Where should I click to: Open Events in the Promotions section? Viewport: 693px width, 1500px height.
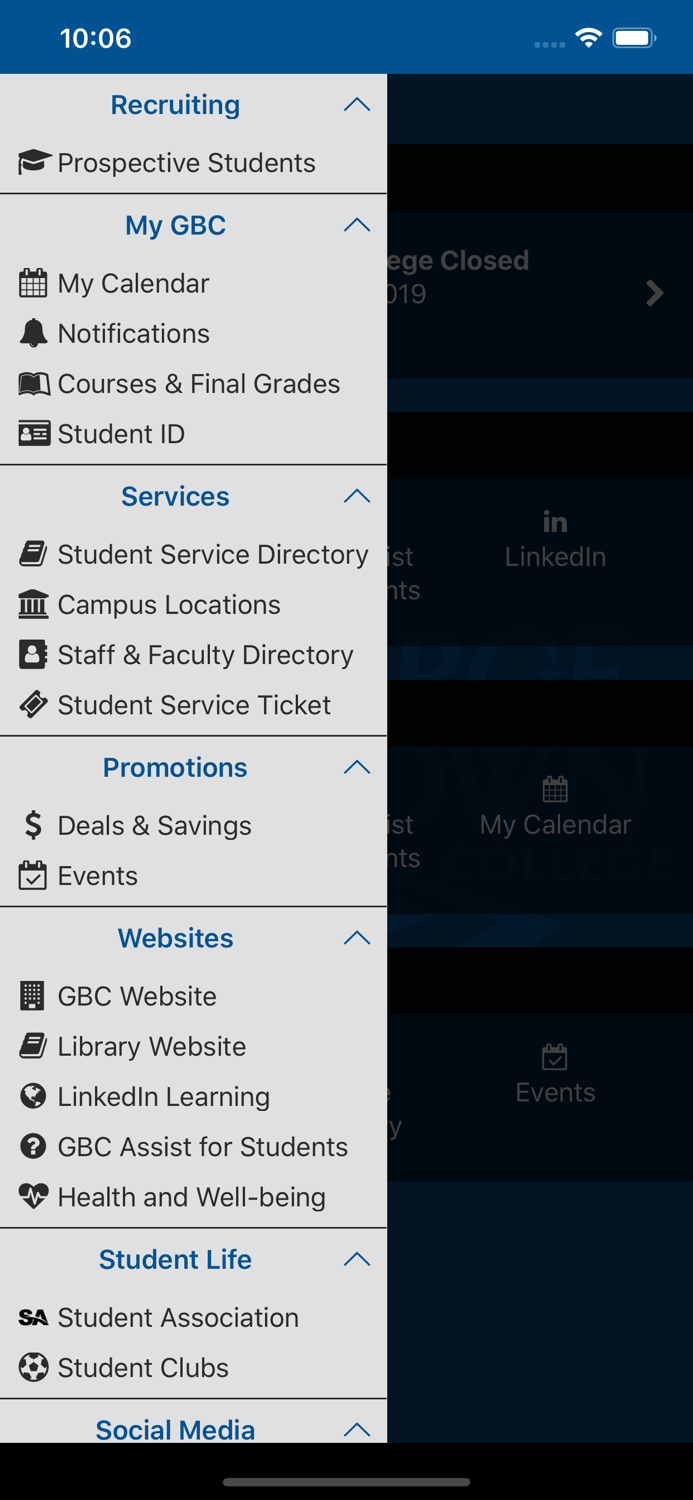pos(97,876)
